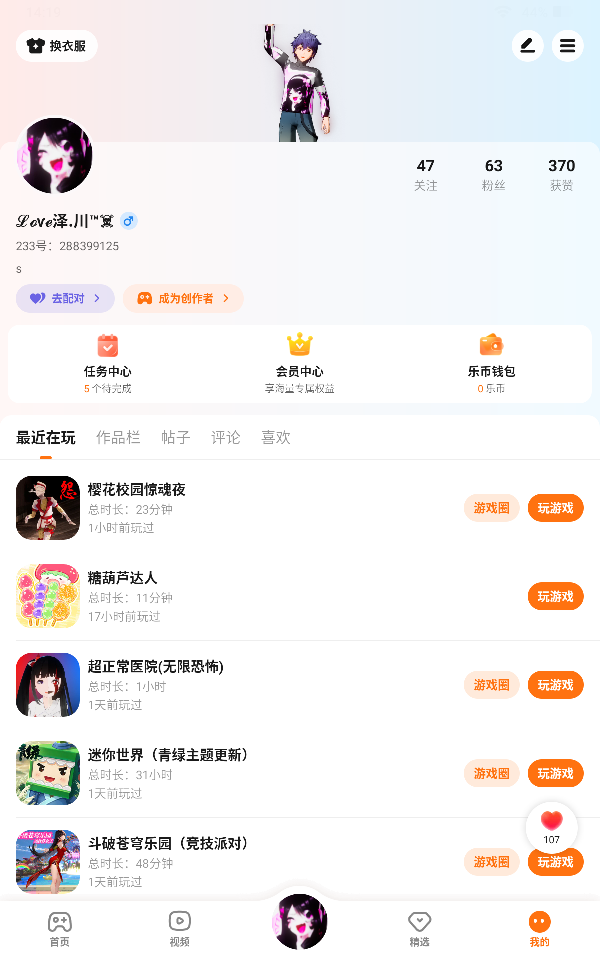This screenshot has width=600, height=960.
Task: Open 会员中心 membership center
Action: [300, 363]
